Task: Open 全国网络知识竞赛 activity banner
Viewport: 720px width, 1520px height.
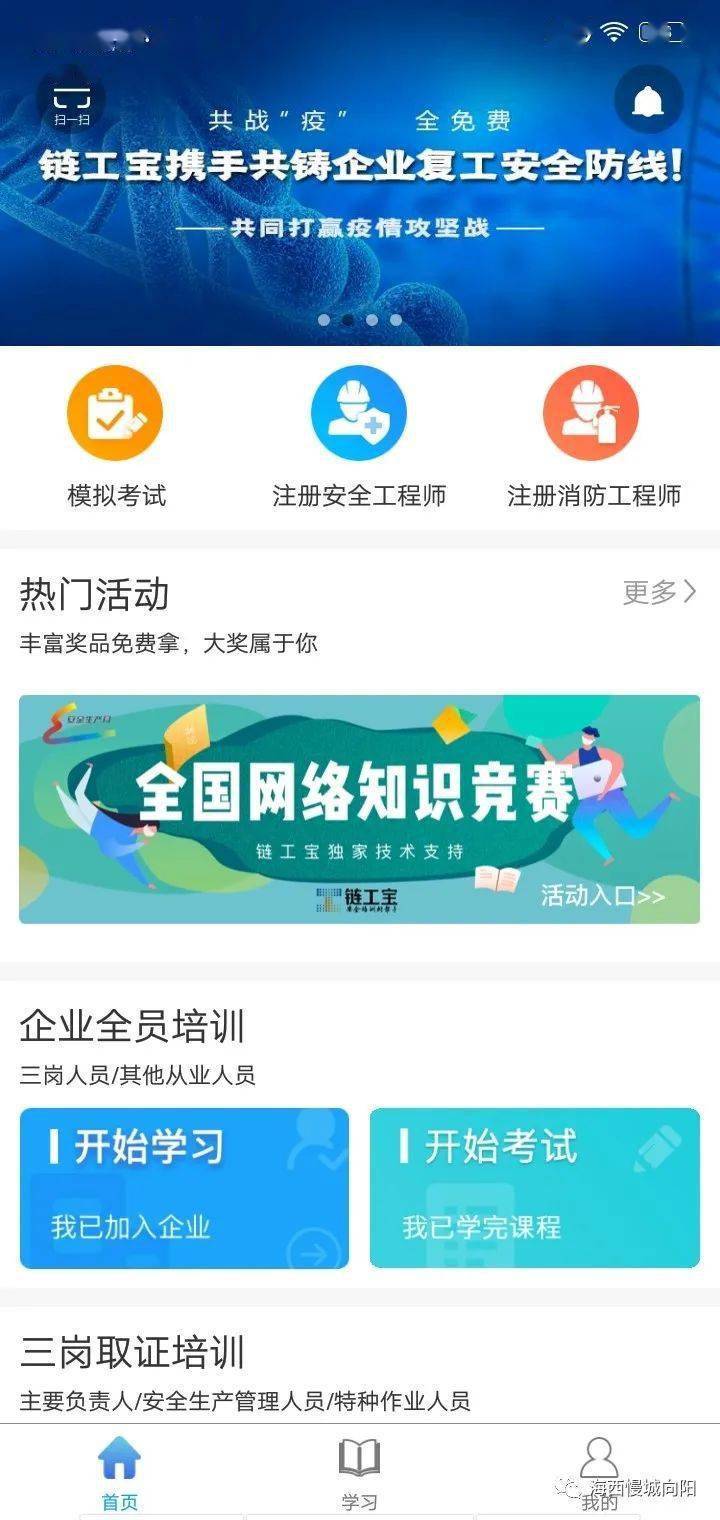Action: point(359,809)
